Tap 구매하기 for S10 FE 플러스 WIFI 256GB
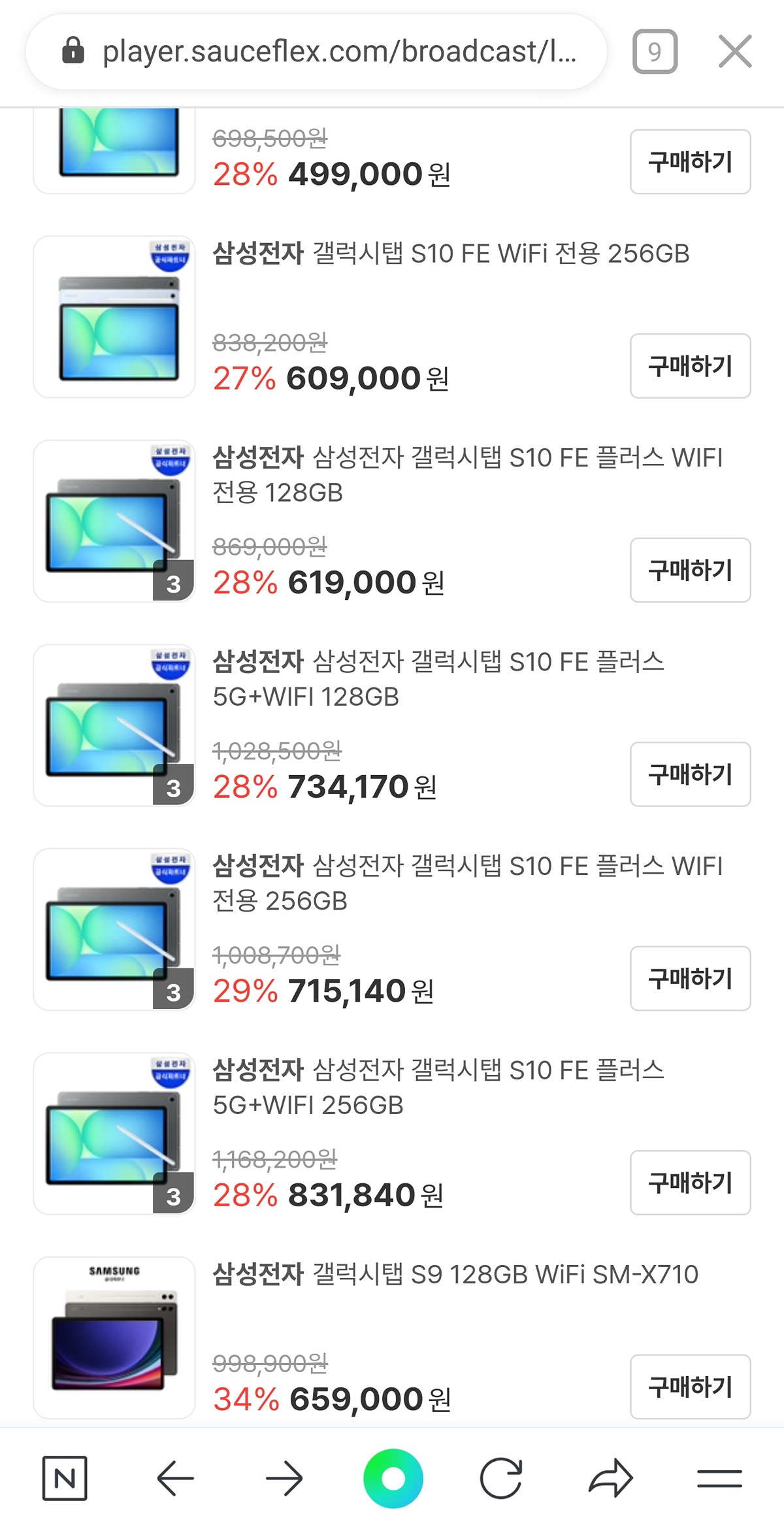 click(690, 978)
